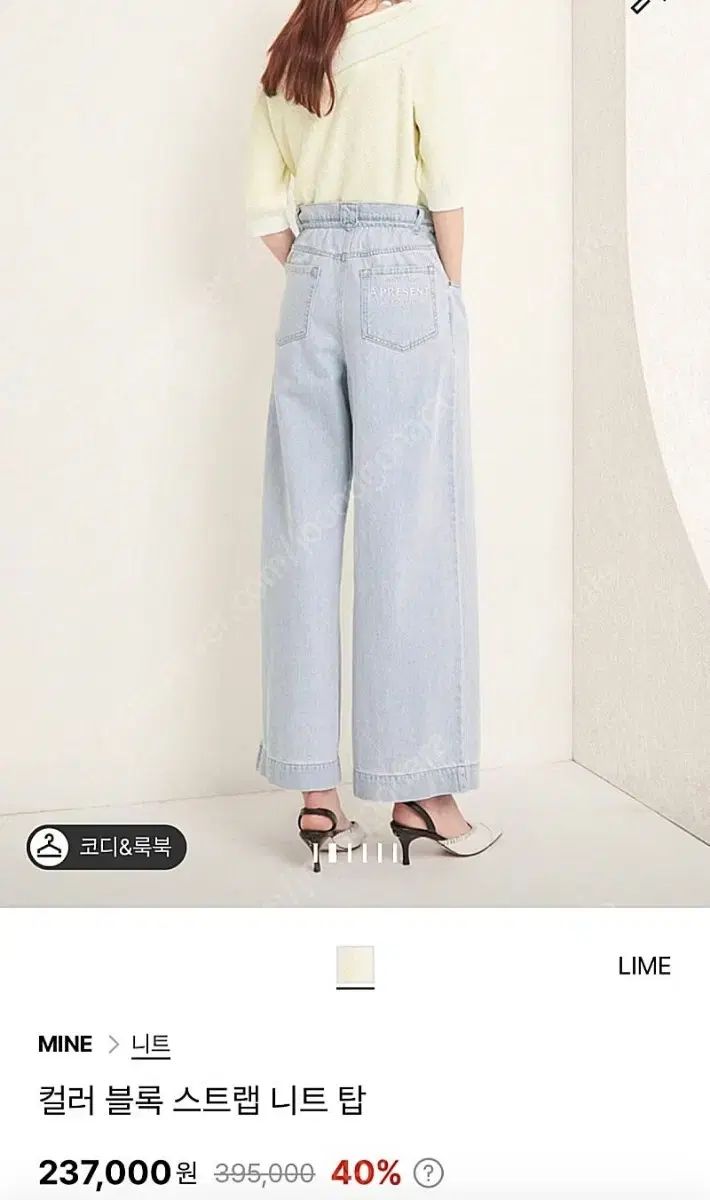The width and height of the screenshot is (710, 1200).
Task: Open the 코디&룩북 lookbook button
Action: pos(106,848)
